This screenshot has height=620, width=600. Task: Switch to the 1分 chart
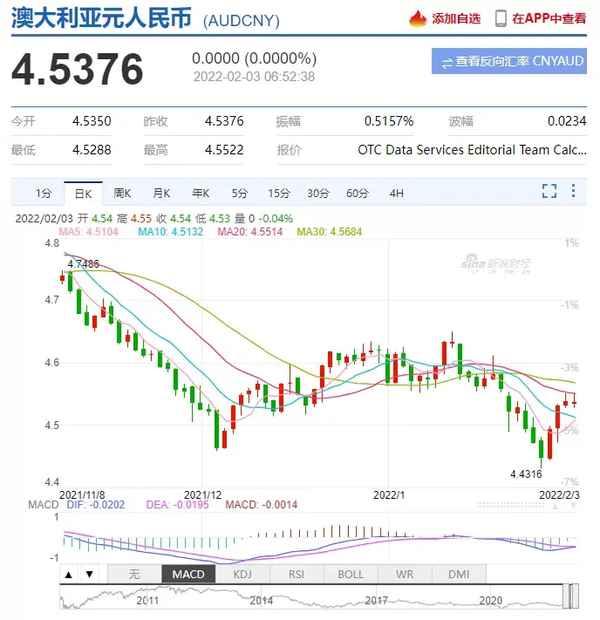click(x=42, y=193)
